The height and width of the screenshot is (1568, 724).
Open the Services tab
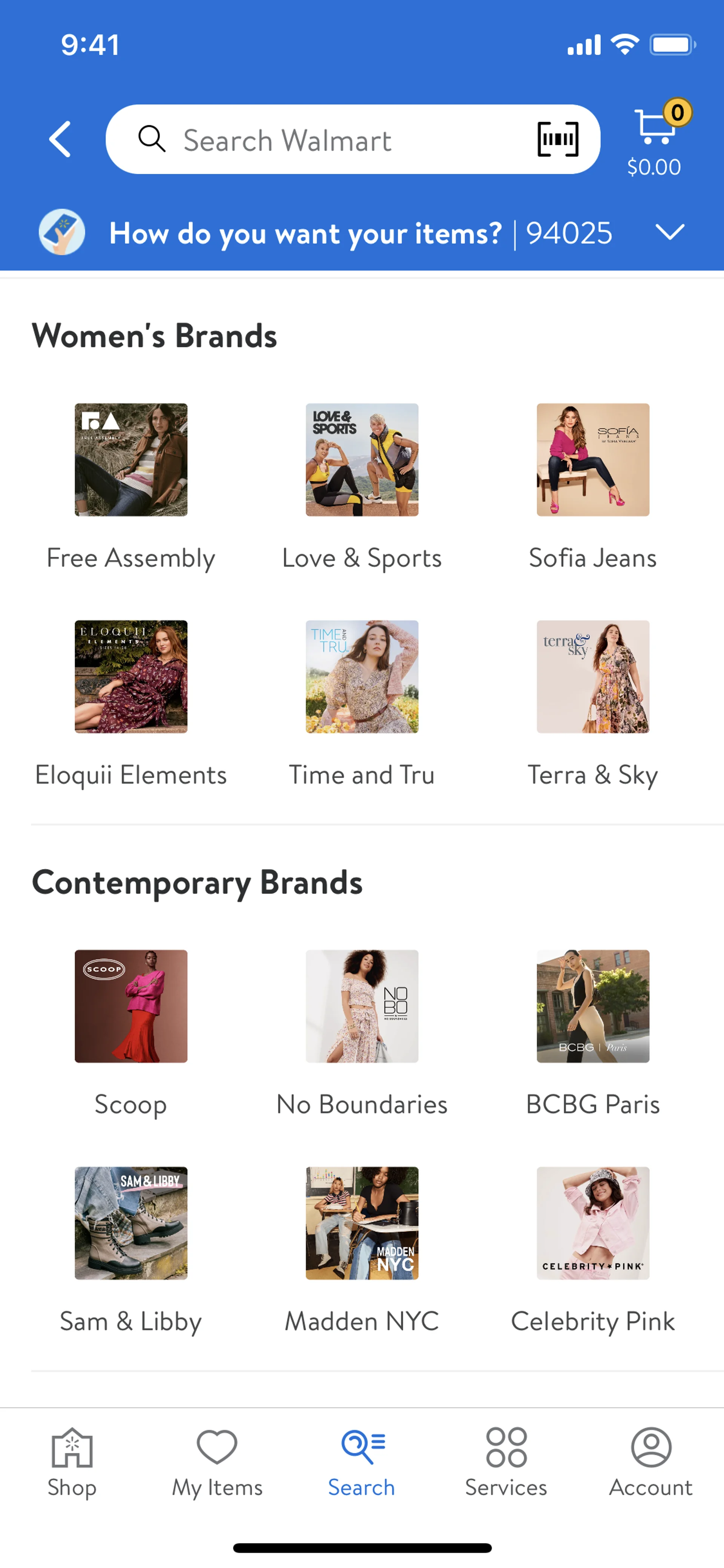click(506, 1462)
